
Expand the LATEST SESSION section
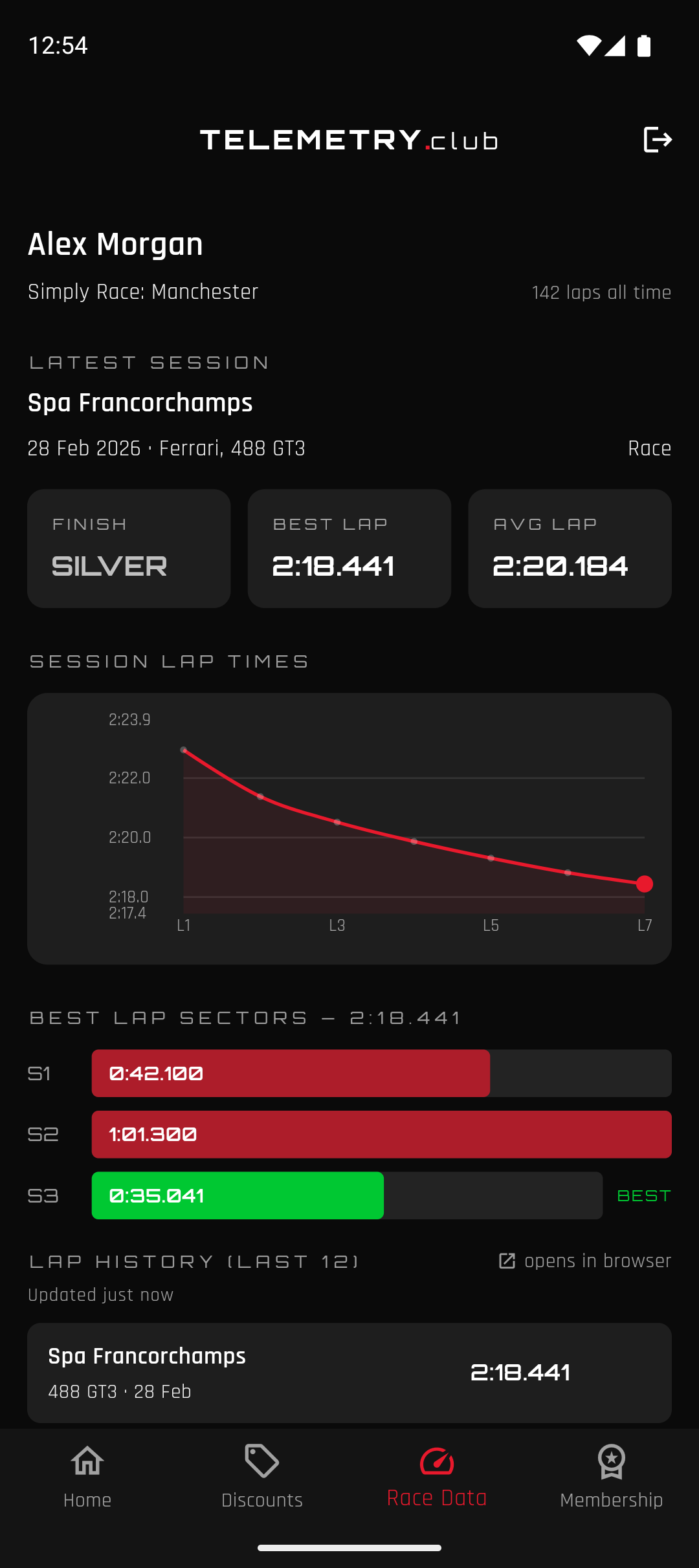point(148,362)
